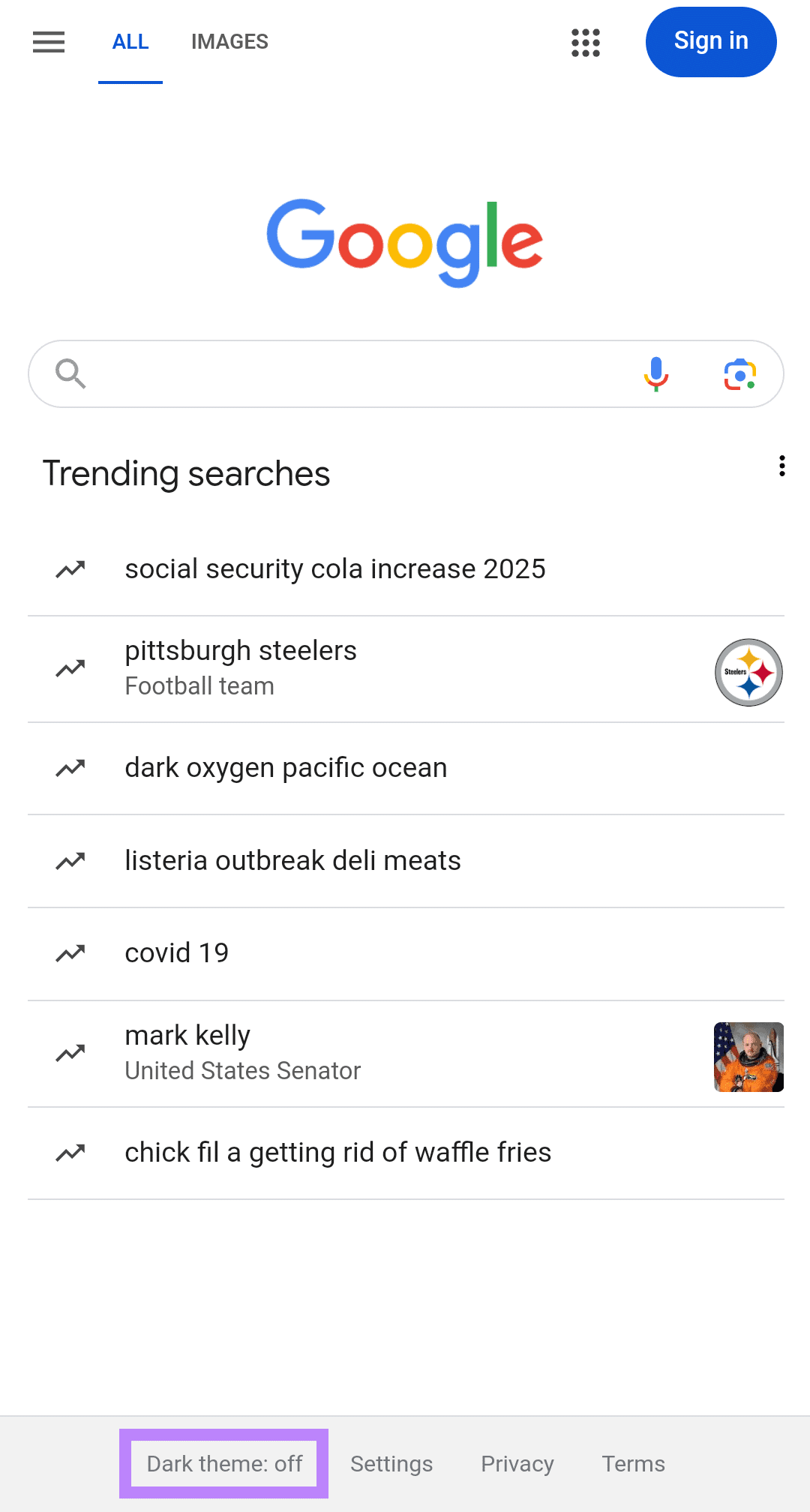Select the ALL tab
The width and height of the screenshot is (810, 1512).
click(x=130, y=41)
